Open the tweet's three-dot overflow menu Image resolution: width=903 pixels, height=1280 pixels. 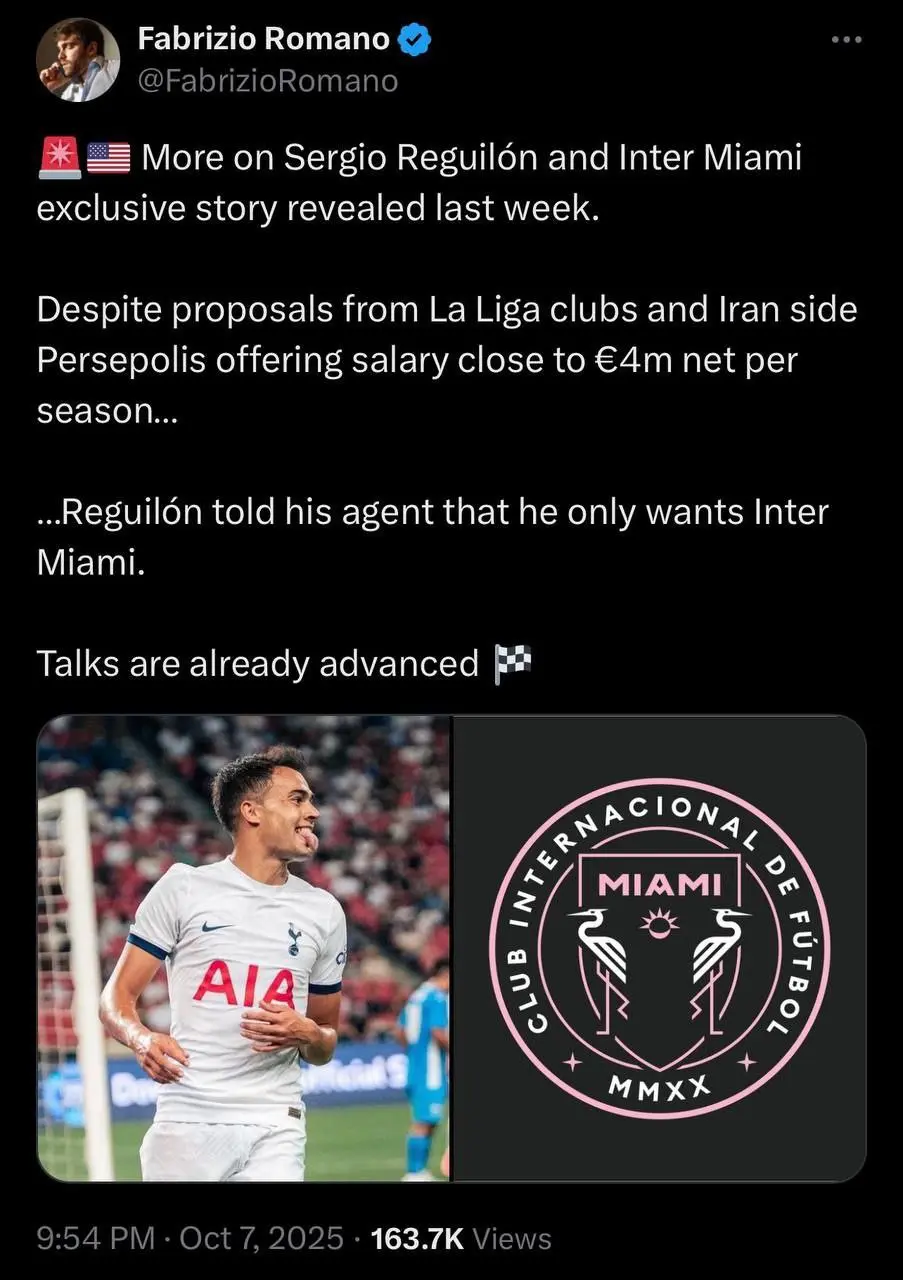(846, 40)
